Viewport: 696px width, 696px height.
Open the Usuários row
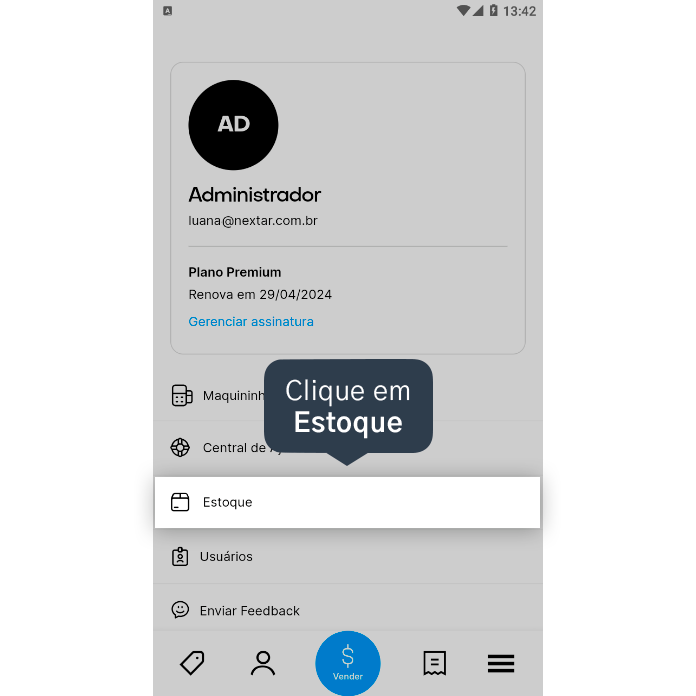coord(226,557)
